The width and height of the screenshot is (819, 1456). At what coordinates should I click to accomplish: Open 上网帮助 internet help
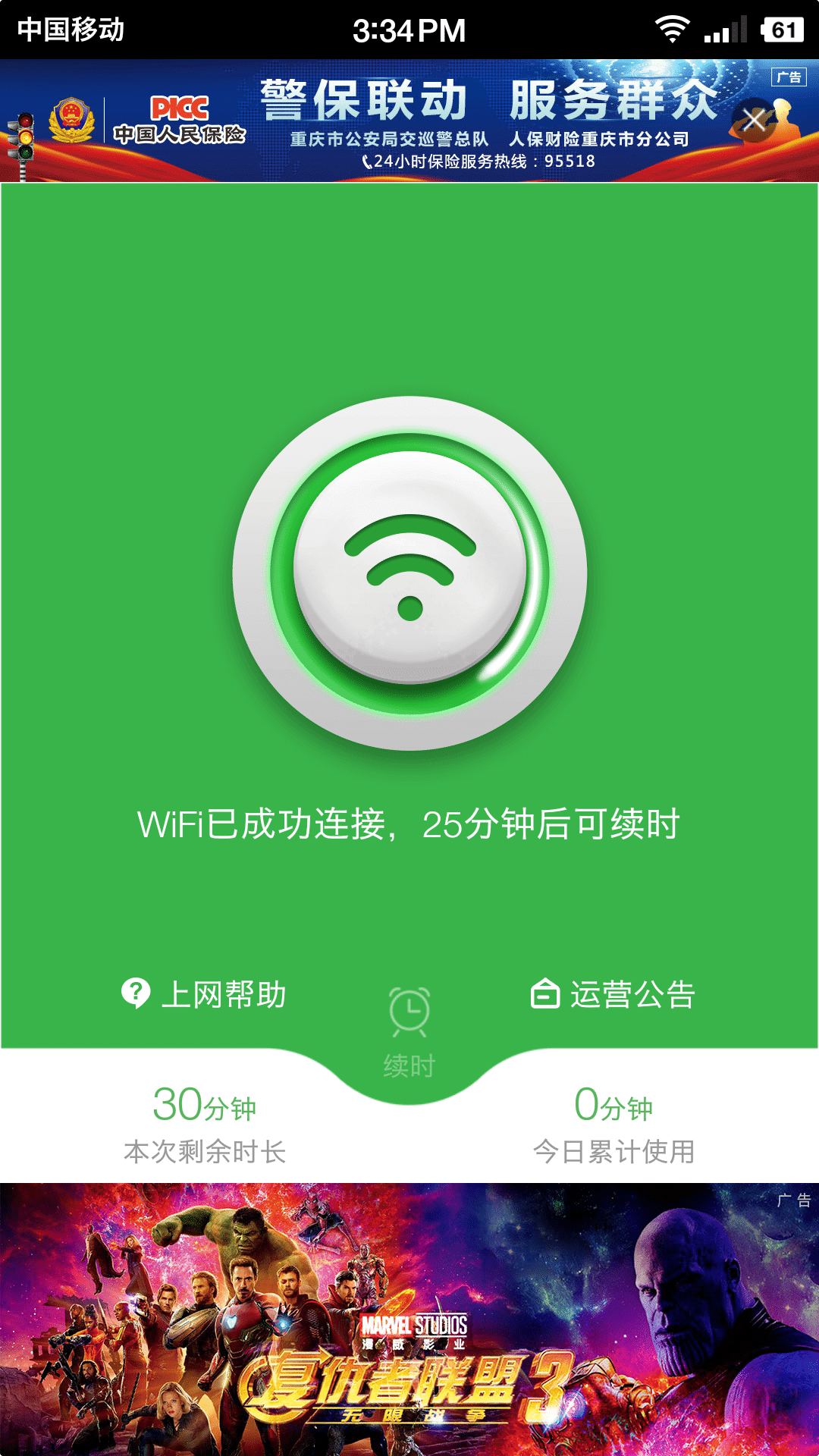pyautogui.click(x=203, y=993)
